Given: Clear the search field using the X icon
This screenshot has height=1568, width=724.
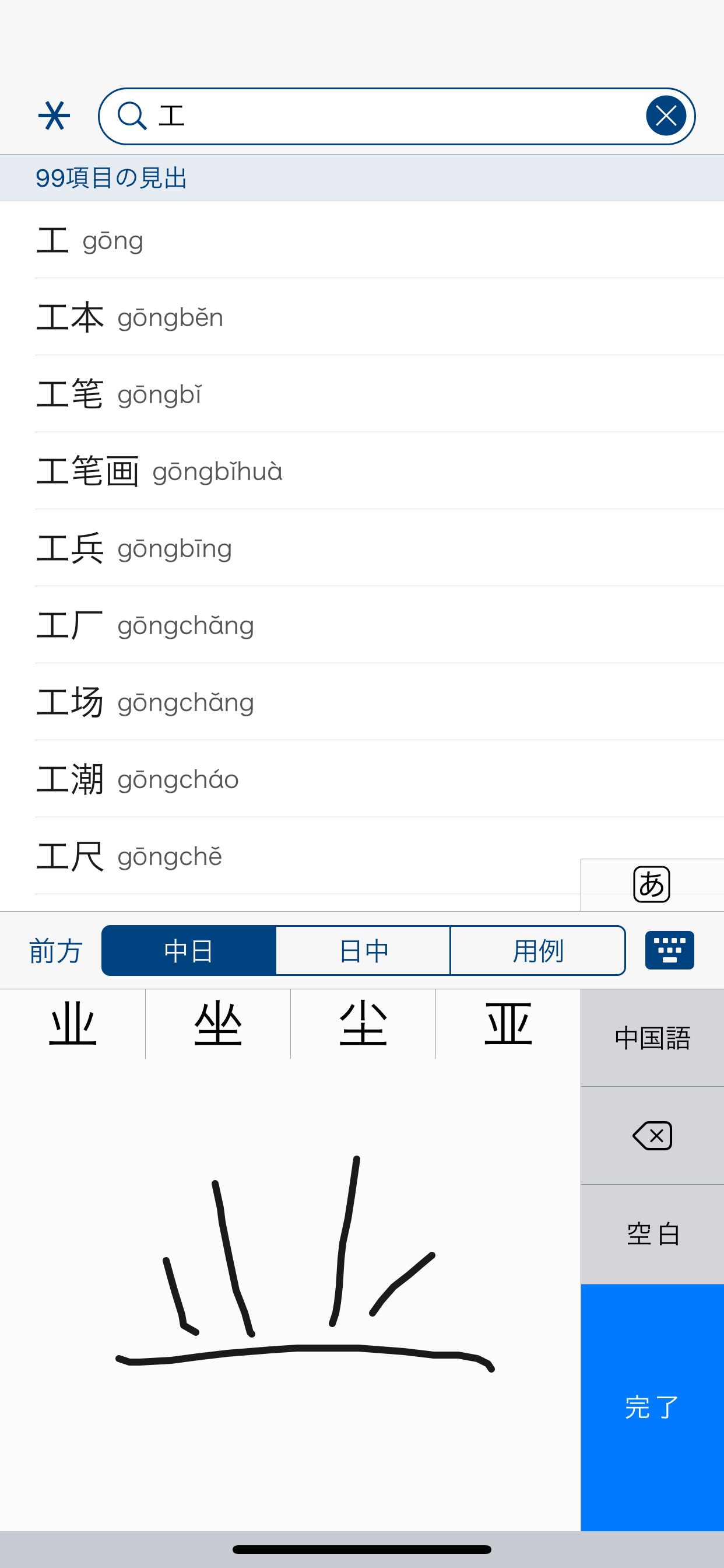Looking at the screenshot, I should [666, 116].
